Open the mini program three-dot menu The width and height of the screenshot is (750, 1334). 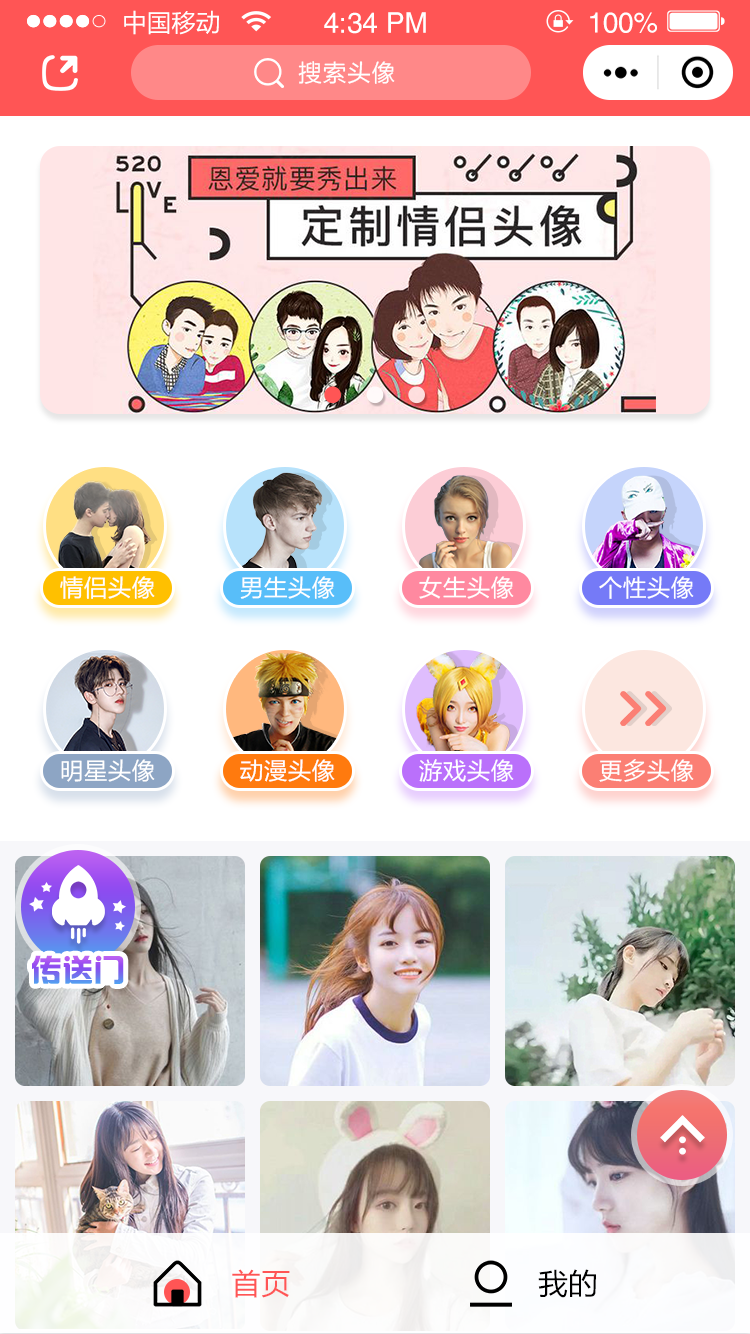point(620,73)
